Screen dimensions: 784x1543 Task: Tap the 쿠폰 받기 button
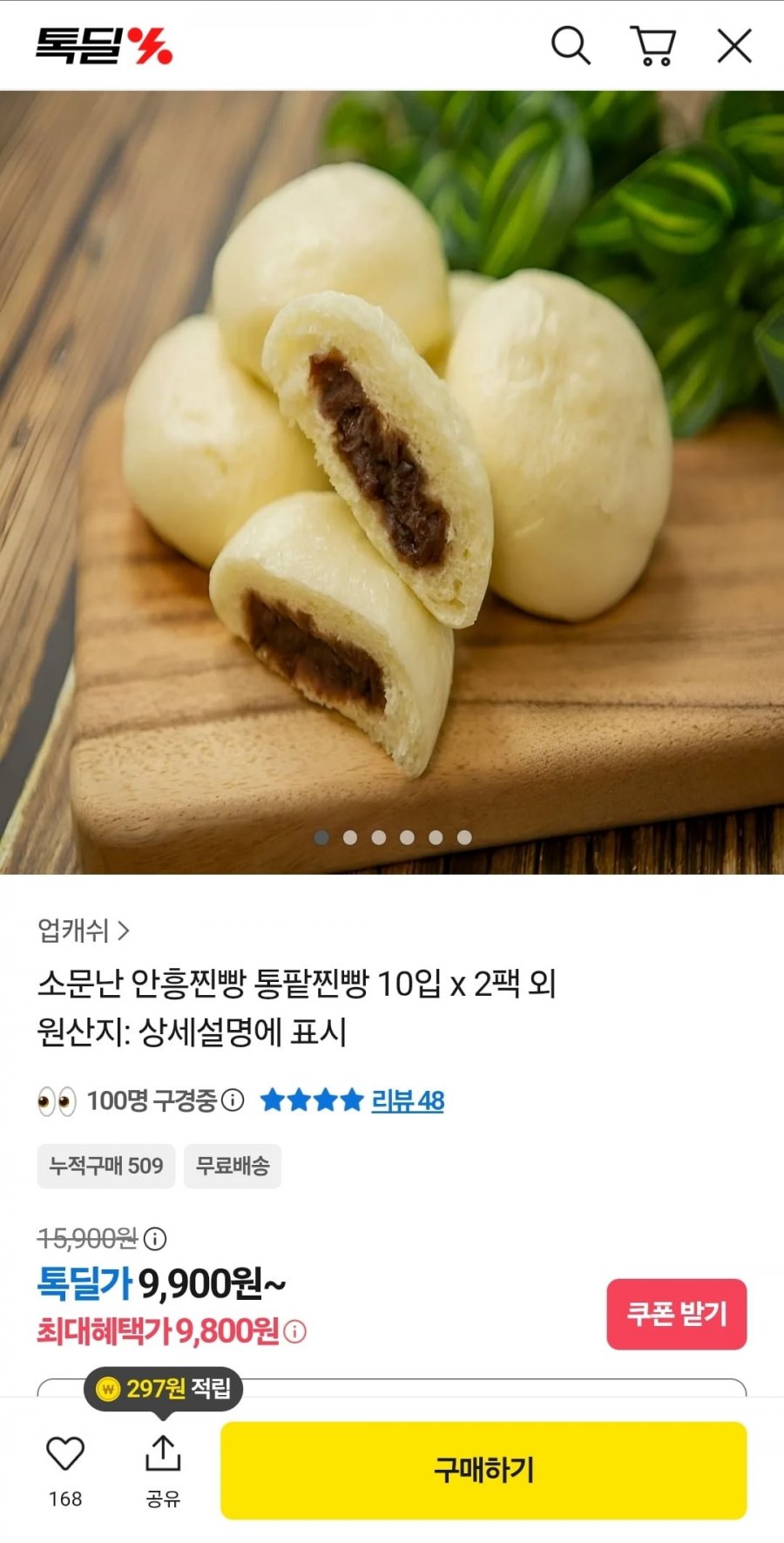pyautogui.click(x=677, y=1314)
